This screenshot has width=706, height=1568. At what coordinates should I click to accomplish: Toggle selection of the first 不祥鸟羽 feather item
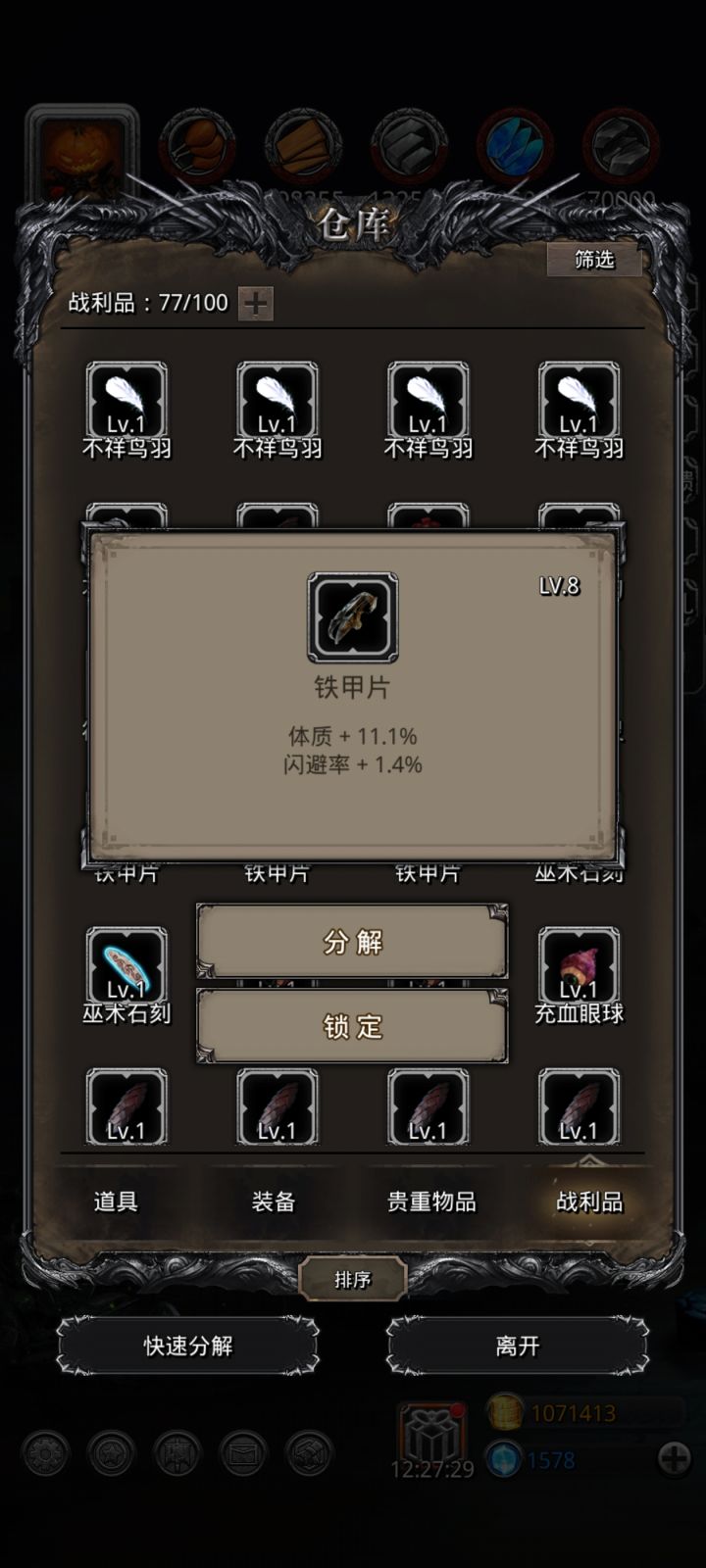tap(126, 397)
